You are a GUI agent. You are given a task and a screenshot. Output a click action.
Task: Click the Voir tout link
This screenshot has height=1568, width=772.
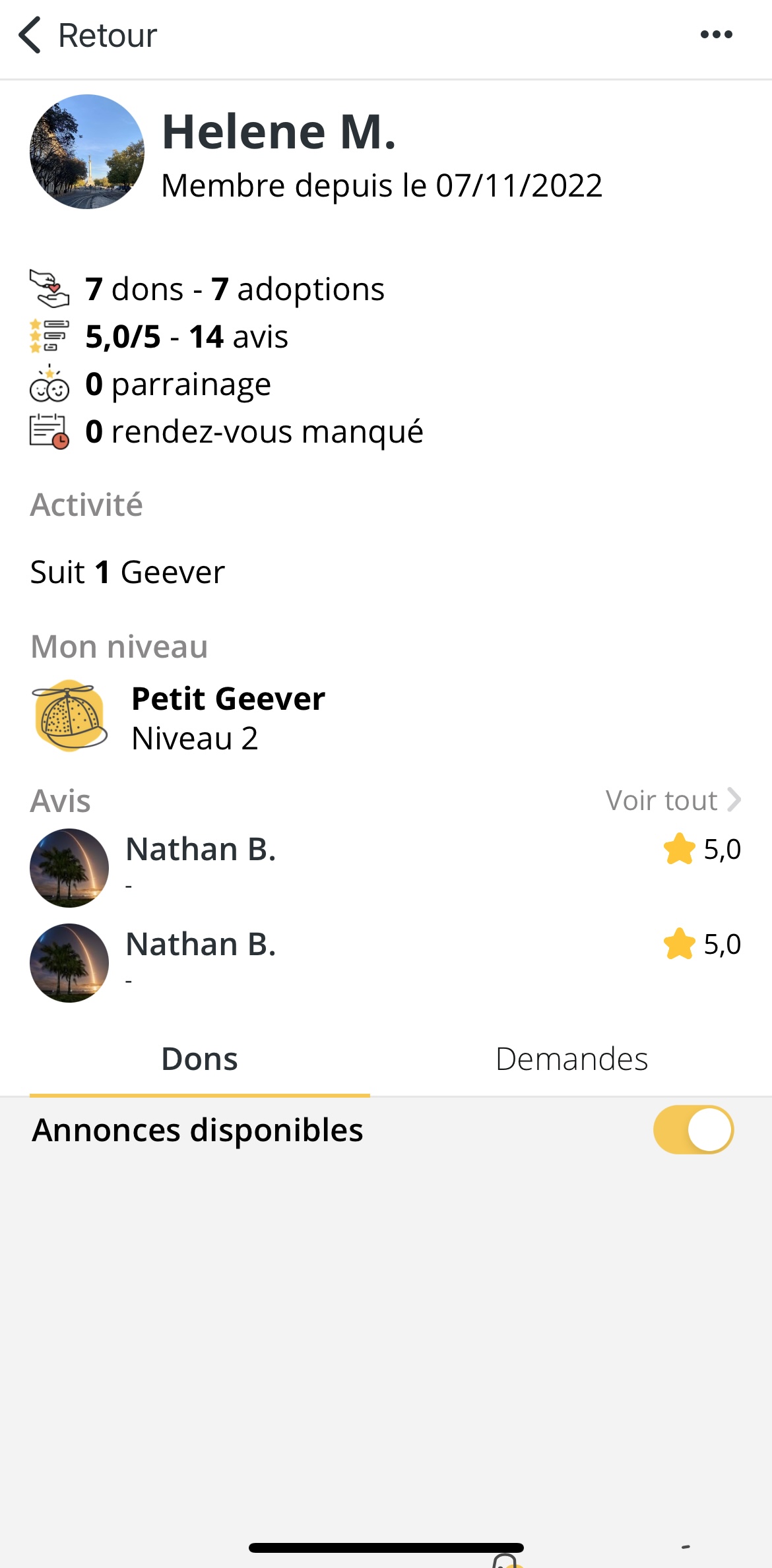[x=660, y=800]
